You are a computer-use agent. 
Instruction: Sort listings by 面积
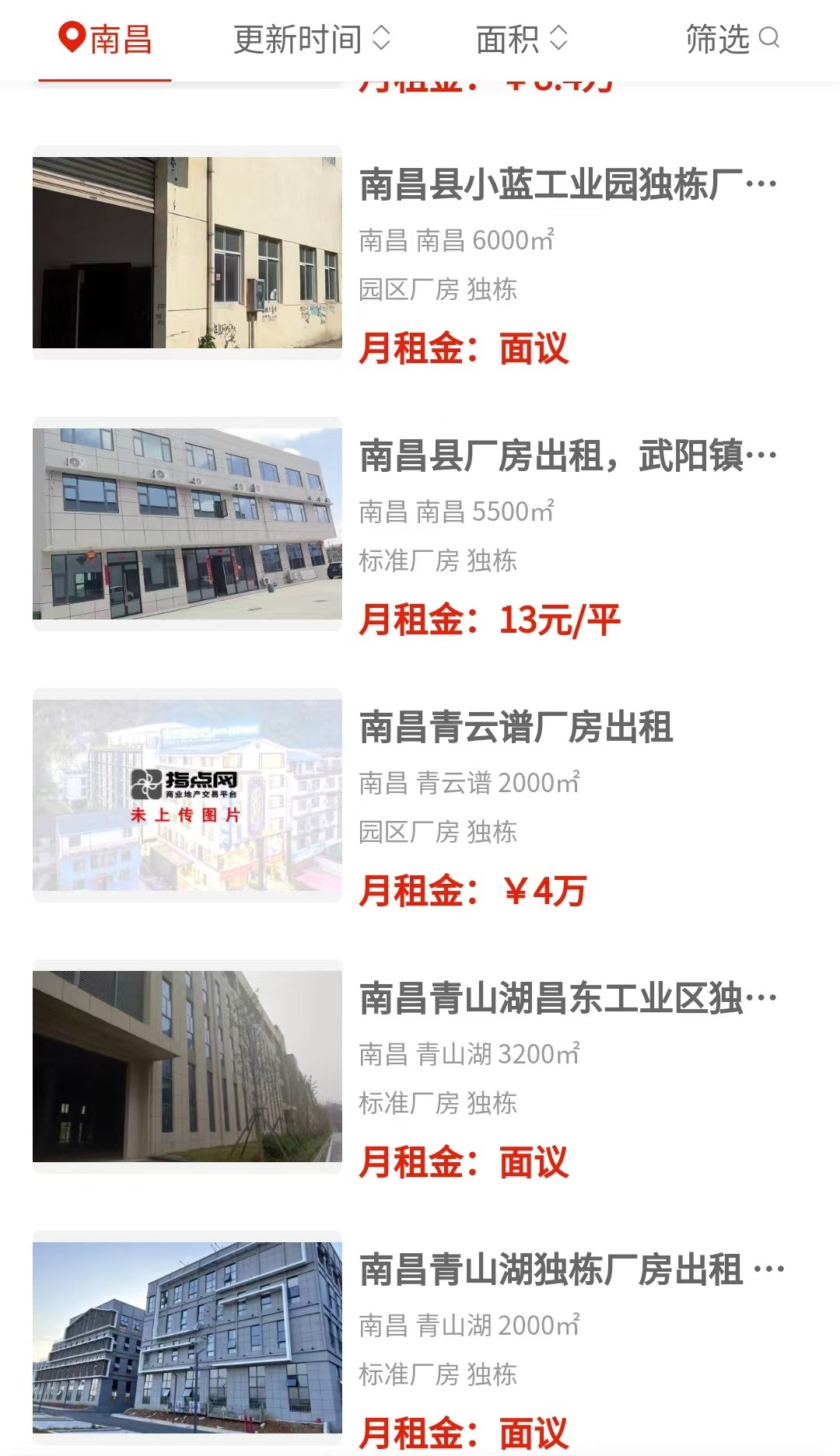click(521, 39)
